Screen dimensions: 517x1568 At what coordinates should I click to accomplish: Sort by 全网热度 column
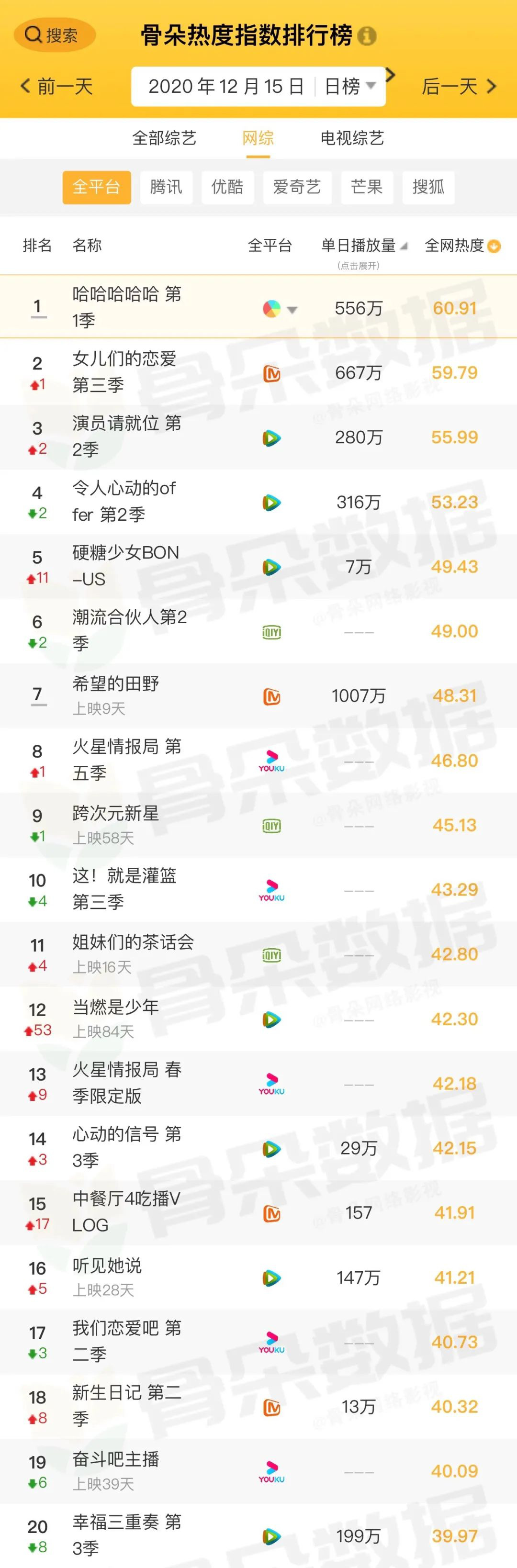(461, 246)
